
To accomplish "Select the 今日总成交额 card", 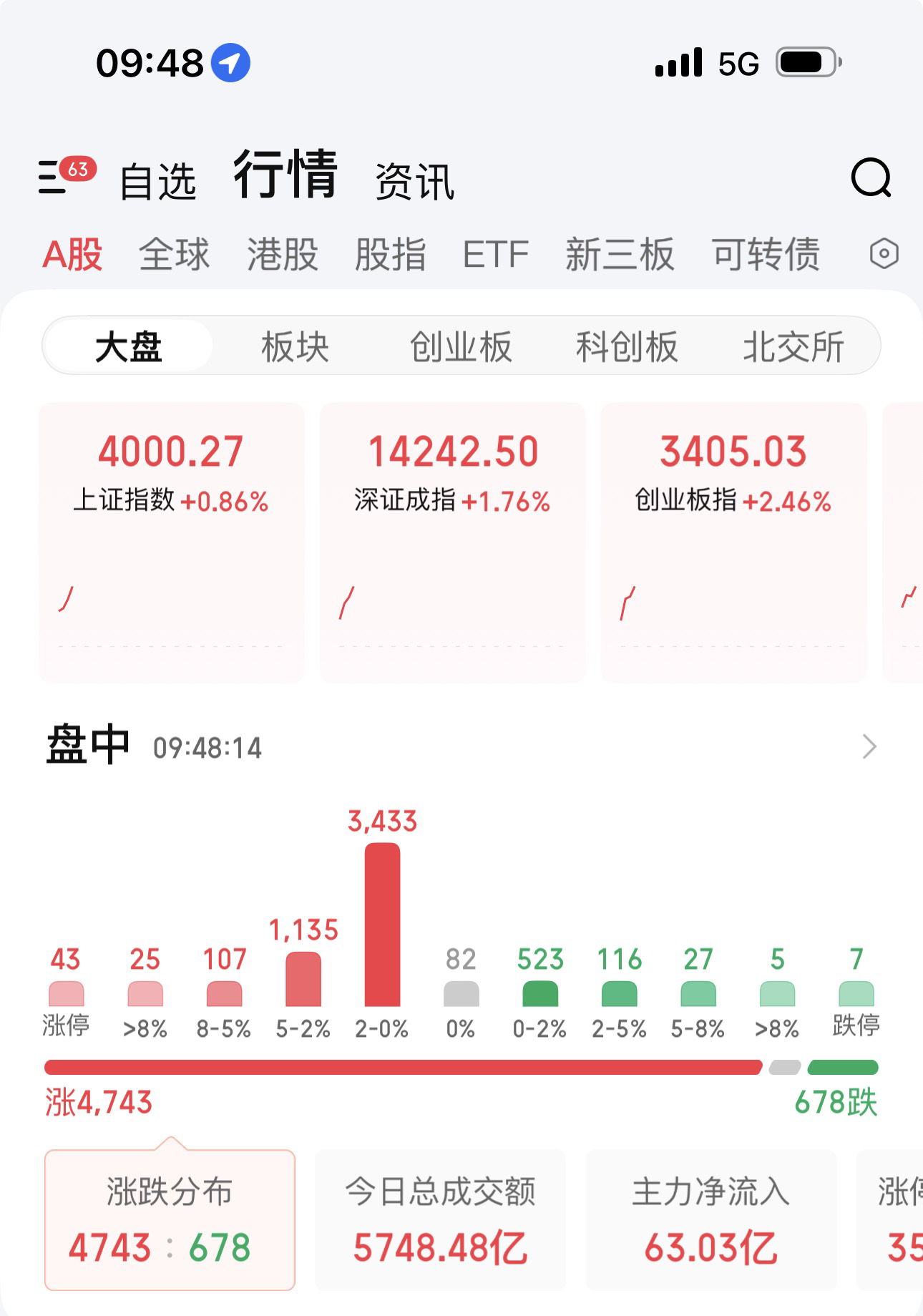I will click(440, 1220).
